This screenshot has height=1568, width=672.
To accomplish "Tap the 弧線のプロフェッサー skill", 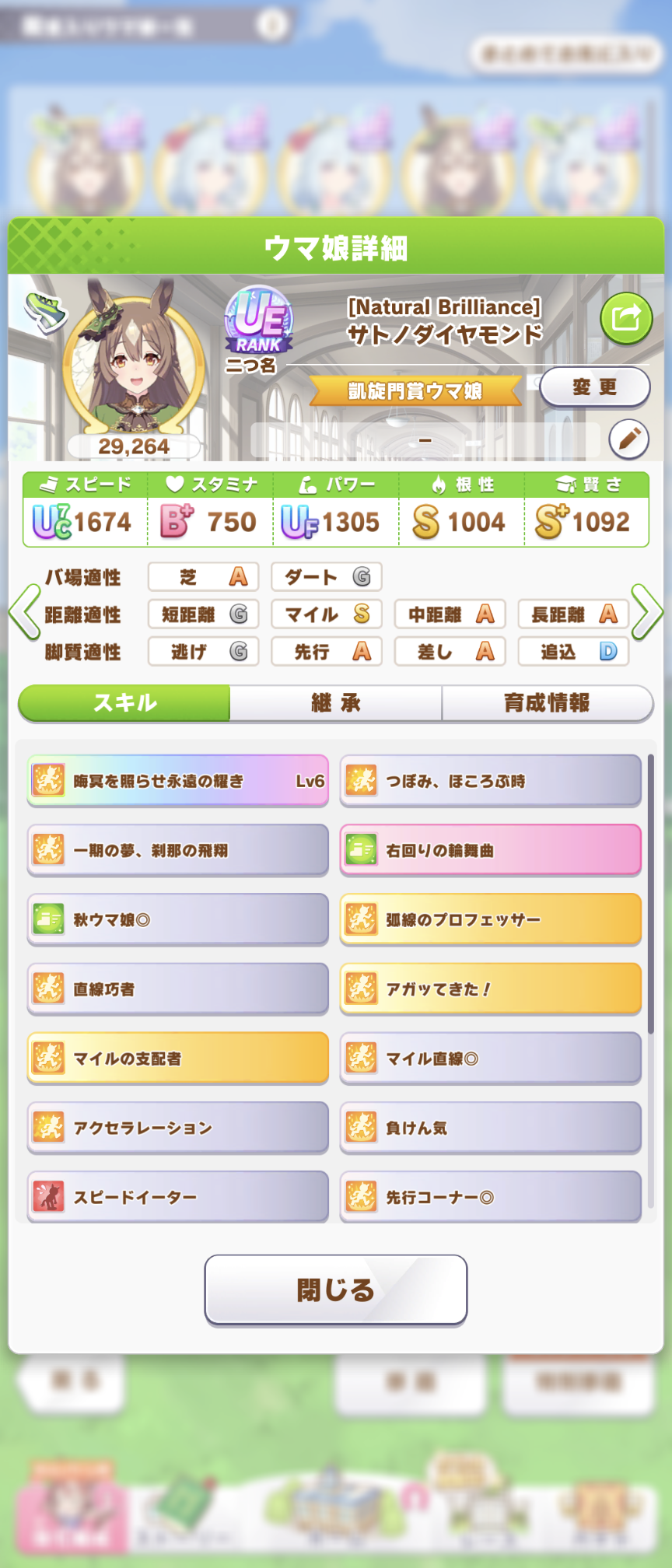I will tap(490, 919).
